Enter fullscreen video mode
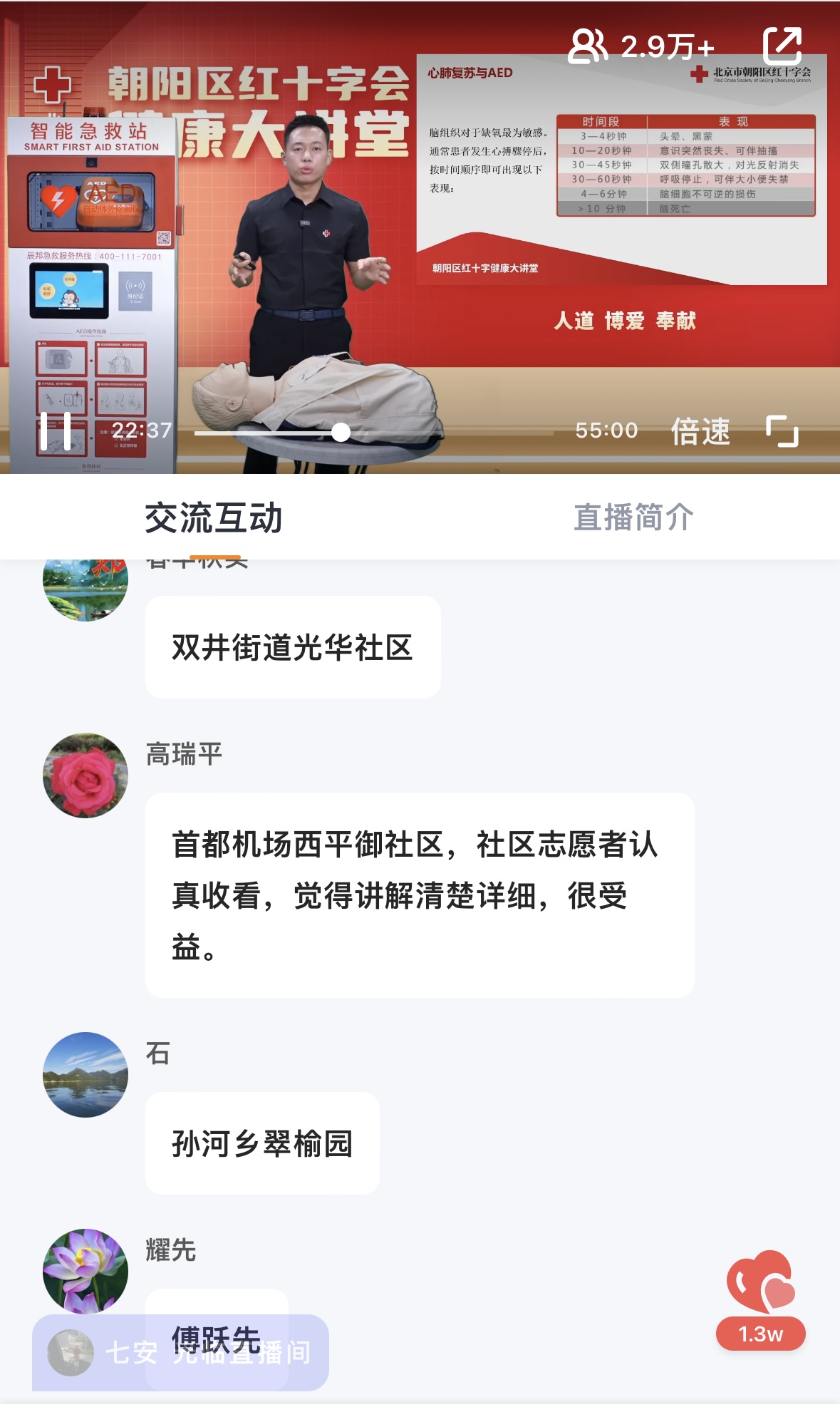Image resolution: width=840 pixels, height=1407 pixels. [782, 431]
